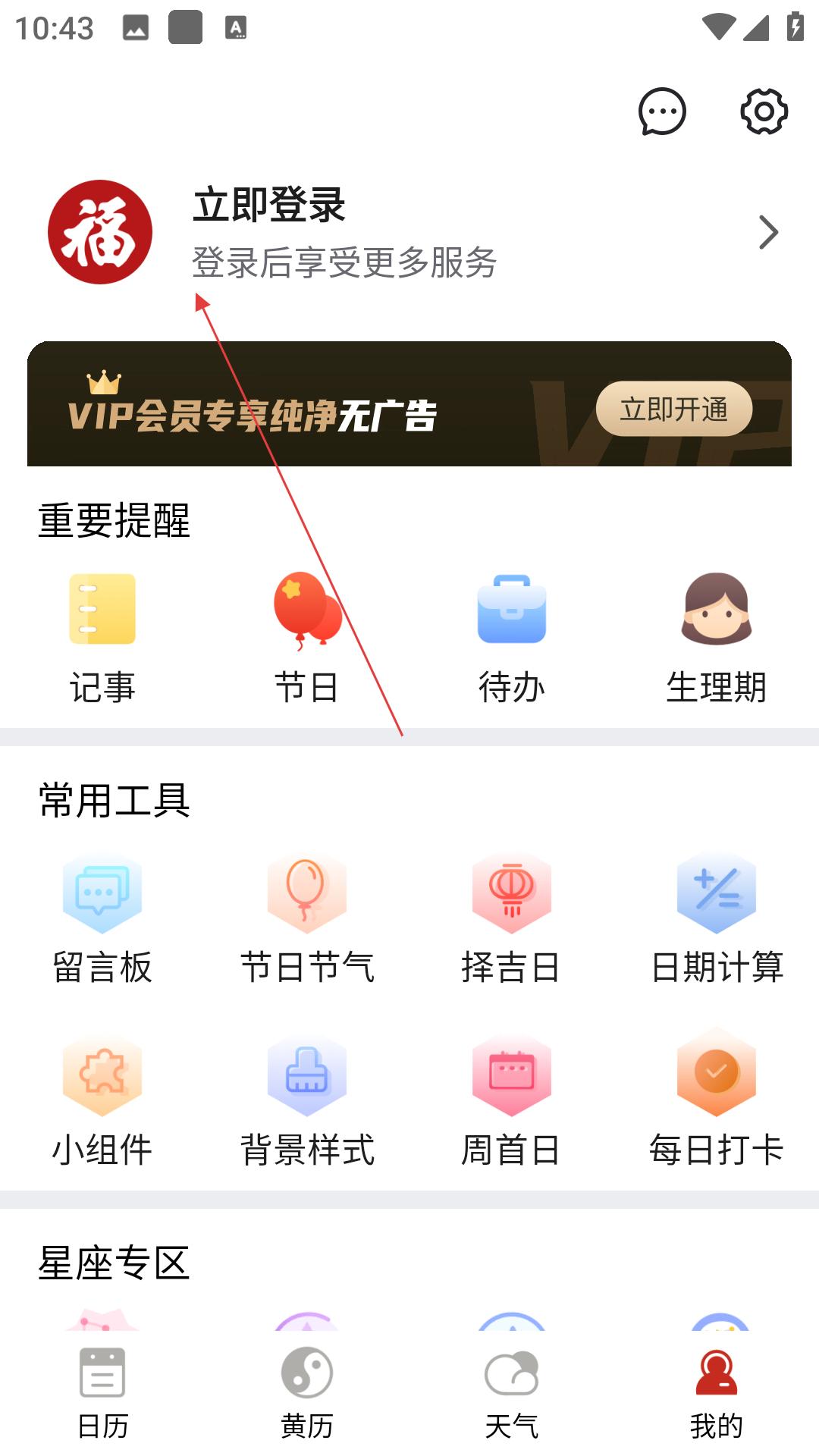Image resolution: width=819 pixels, height=1456 pixels.
Task: Tap the 立即开通 VIP activation button
Action: pos(675,409)
